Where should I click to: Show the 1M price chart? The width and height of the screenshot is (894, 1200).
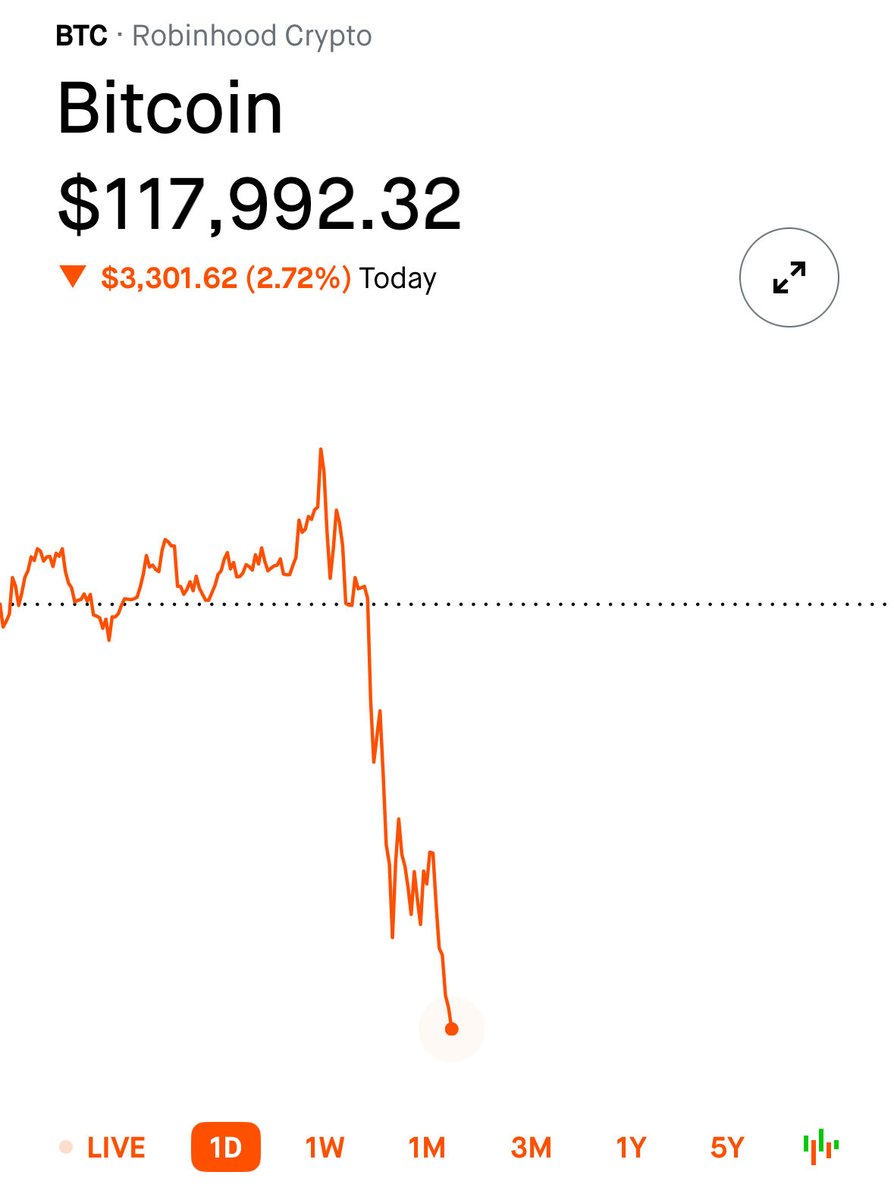click(x=427, y=1147)
